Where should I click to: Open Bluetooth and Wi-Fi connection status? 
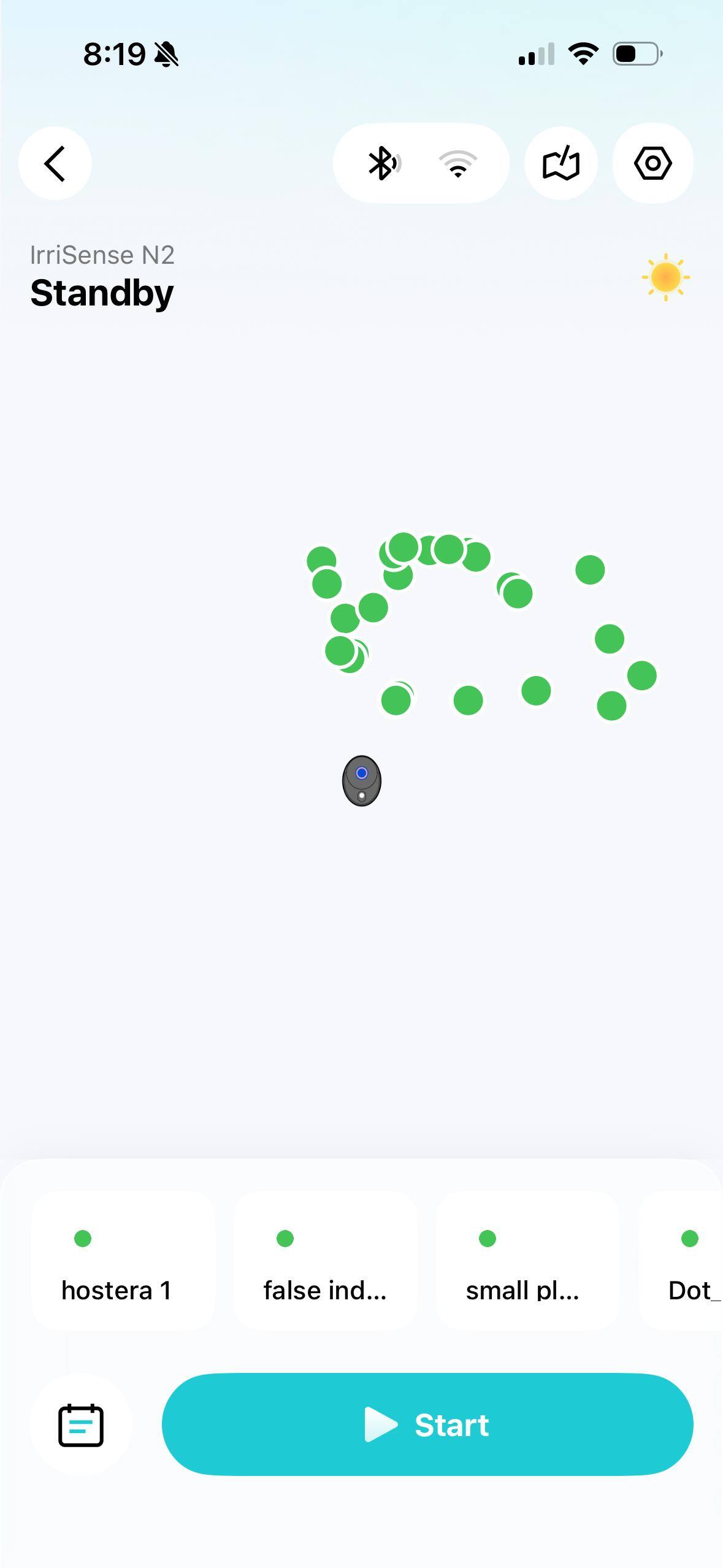421,163
